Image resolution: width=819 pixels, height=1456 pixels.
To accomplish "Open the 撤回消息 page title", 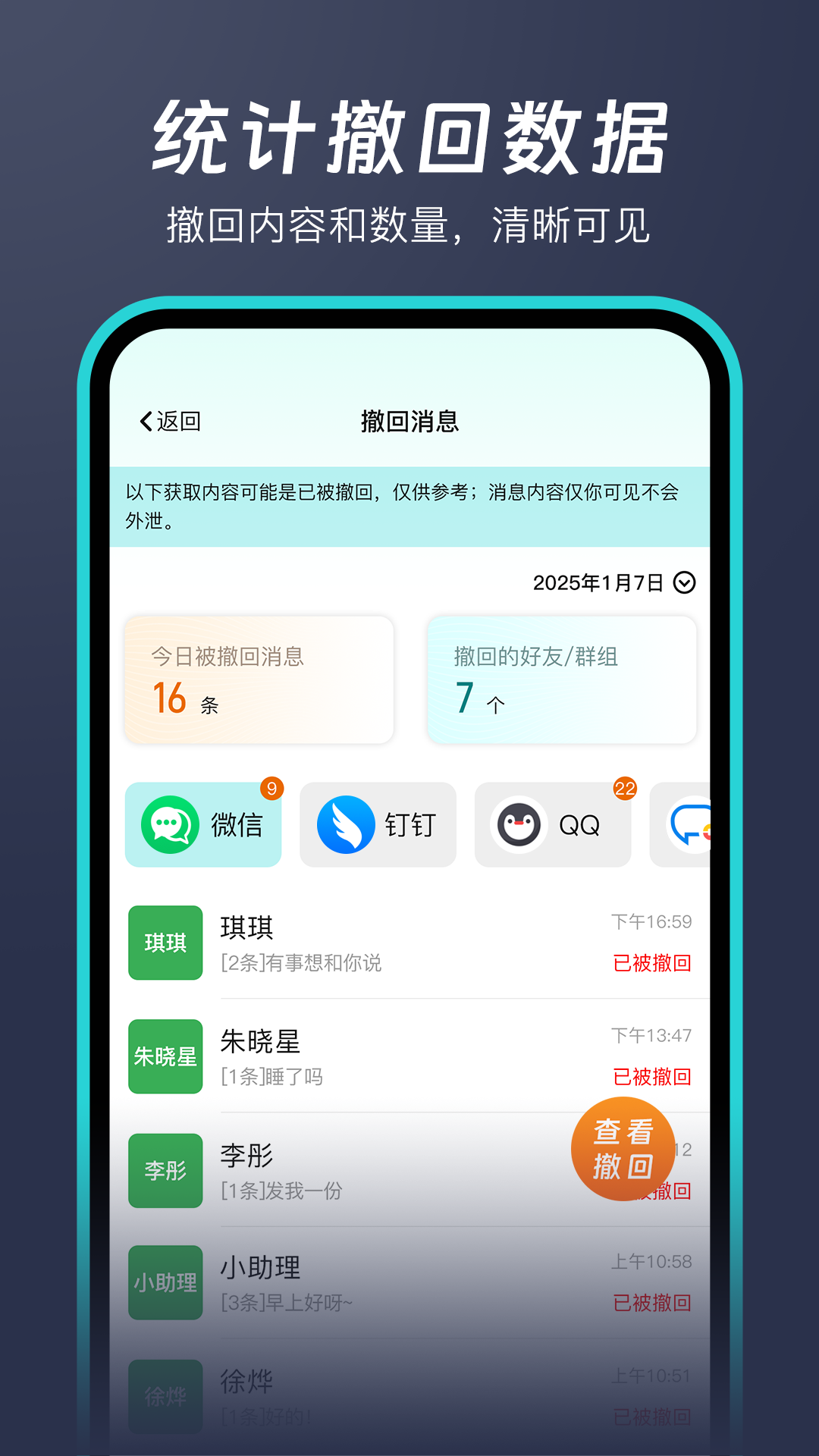I will pyautogui.click(x=409, y=419).
